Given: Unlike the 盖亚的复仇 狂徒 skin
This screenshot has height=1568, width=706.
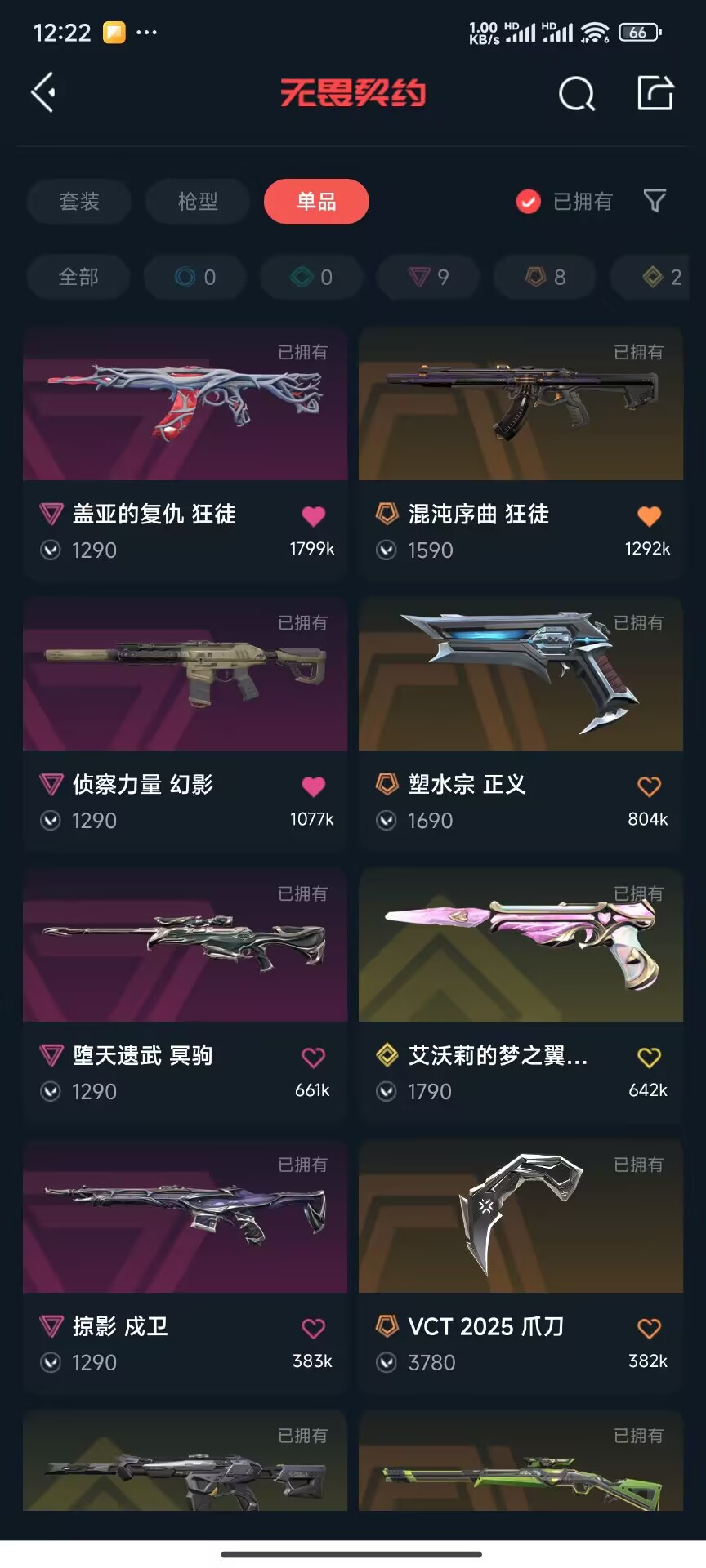Looking at the screenshot, I should pyautogui.click(x=313, y=515).
